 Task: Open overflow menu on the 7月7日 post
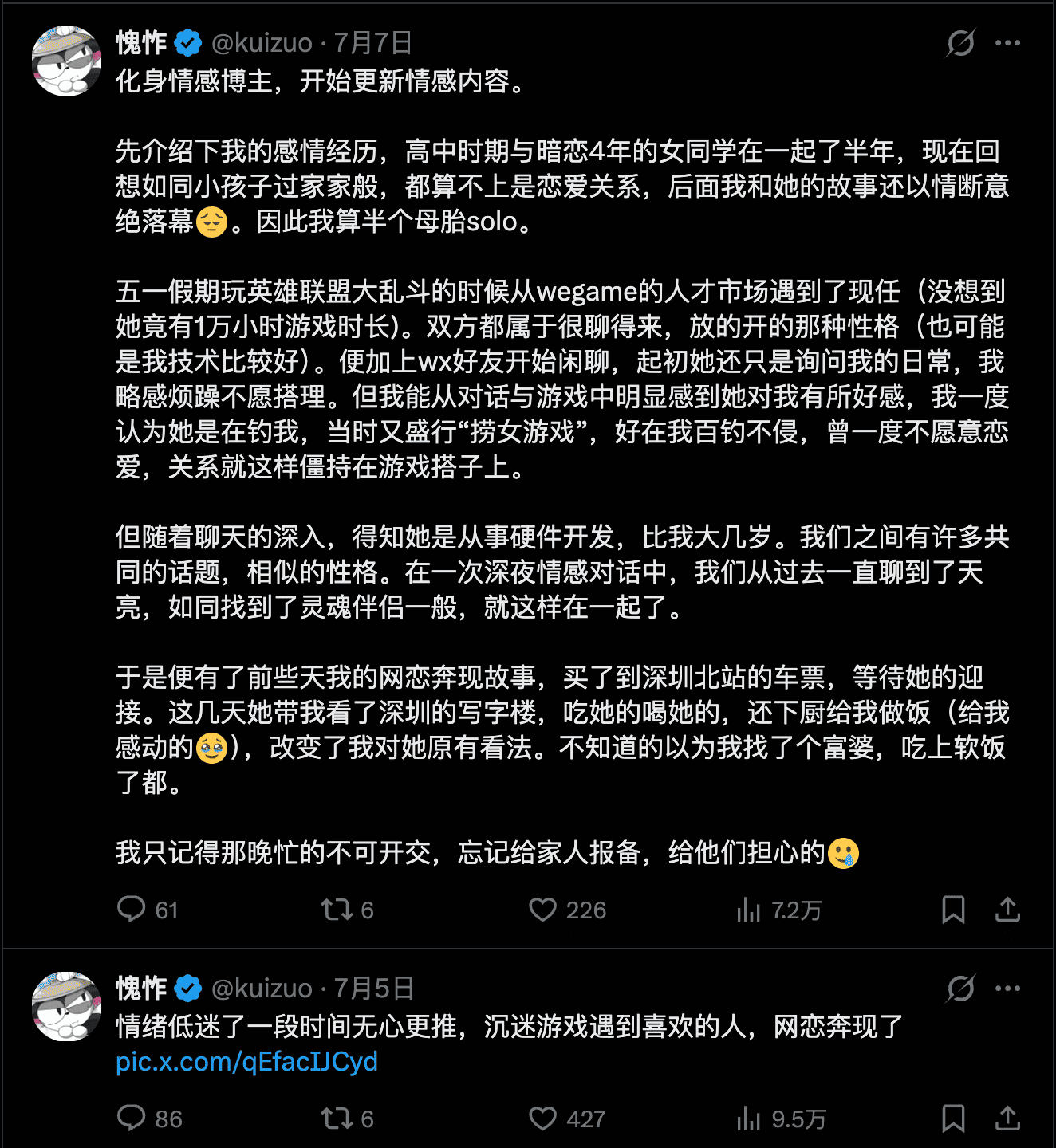coord(1007,43)
